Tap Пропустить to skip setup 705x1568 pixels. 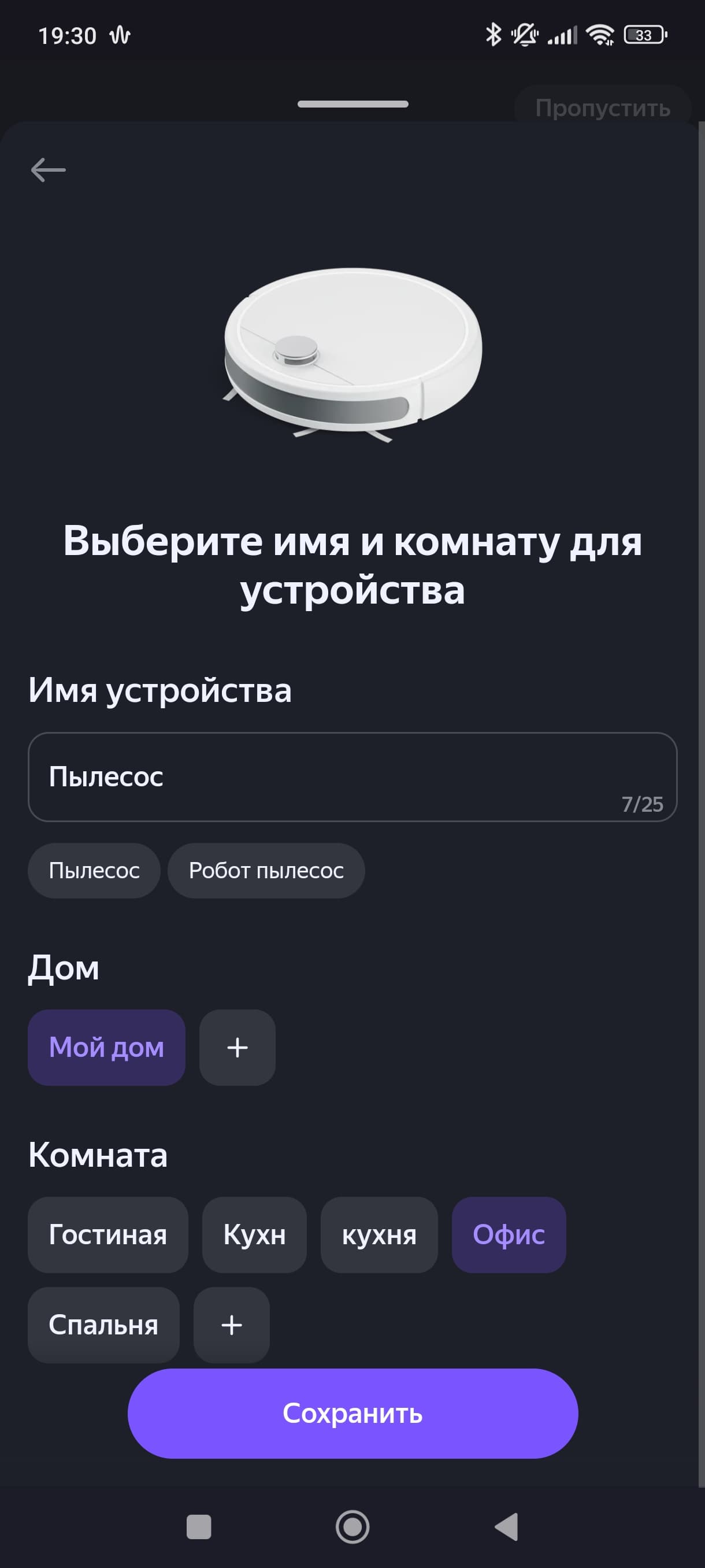(x=602, y=108)
